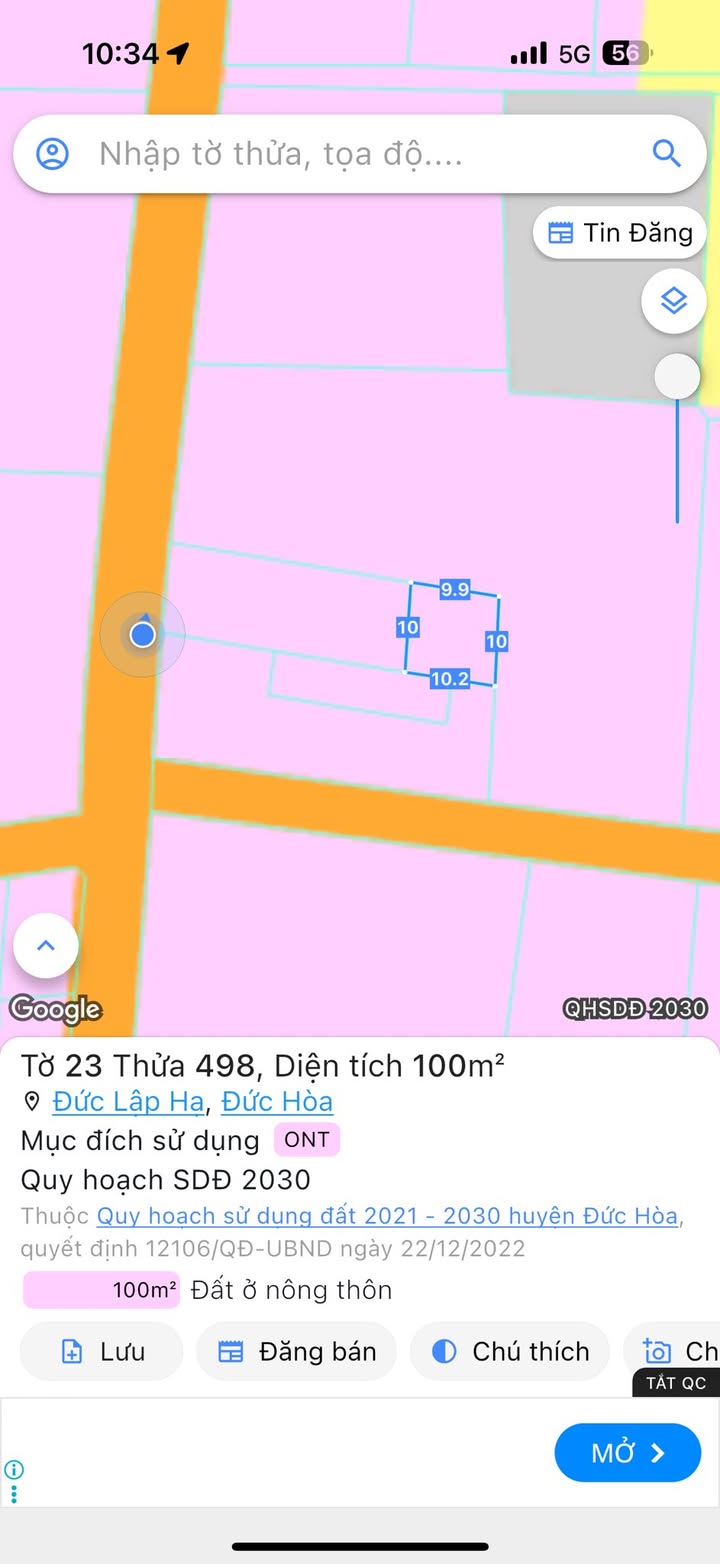
Task: Open the account profile icon
Action: [x=52, y=154]
